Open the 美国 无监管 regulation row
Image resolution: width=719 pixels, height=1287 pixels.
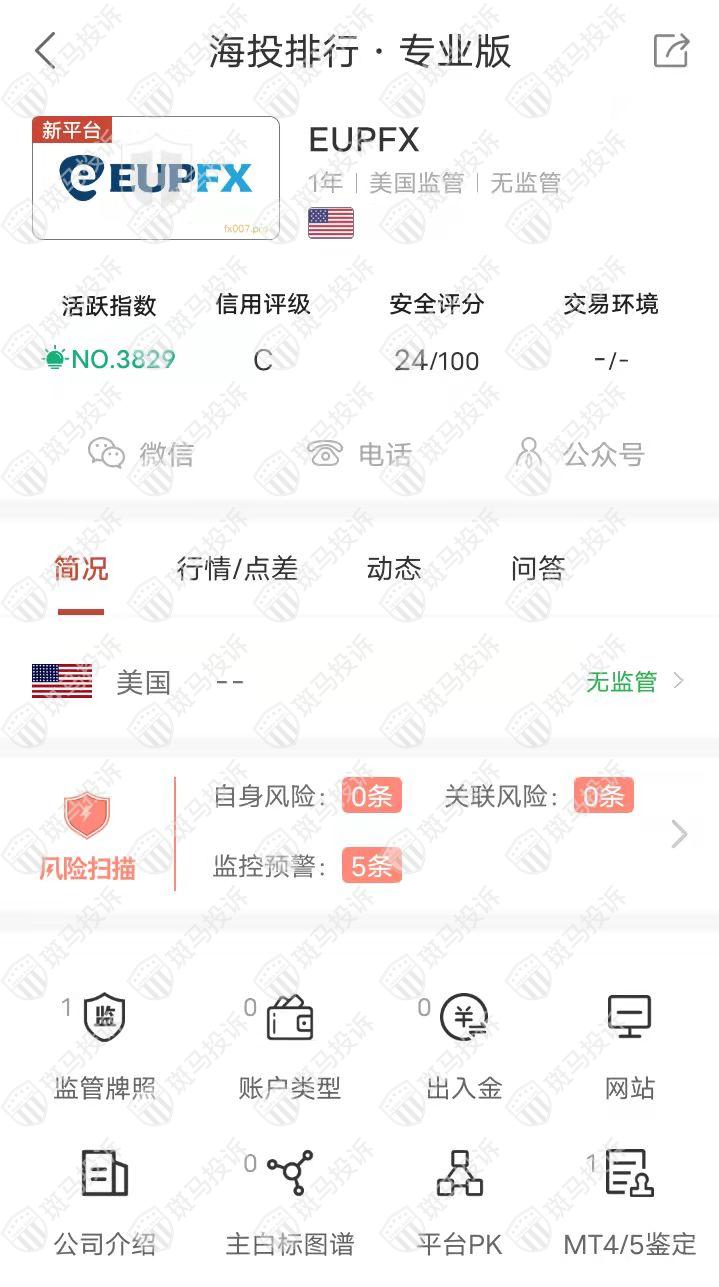click(360, 682)
